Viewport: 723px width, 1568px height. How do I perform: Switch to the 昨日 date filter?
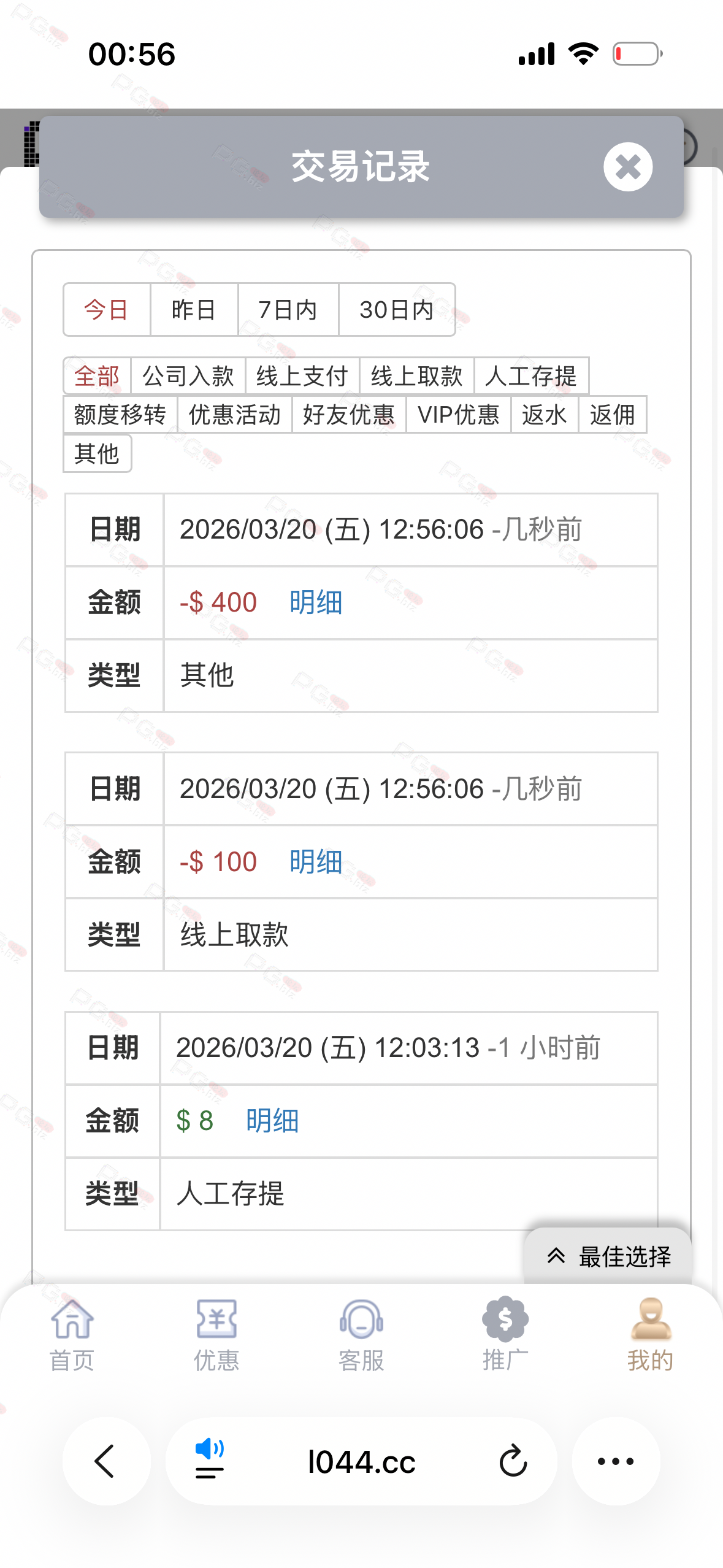point(194,310)
